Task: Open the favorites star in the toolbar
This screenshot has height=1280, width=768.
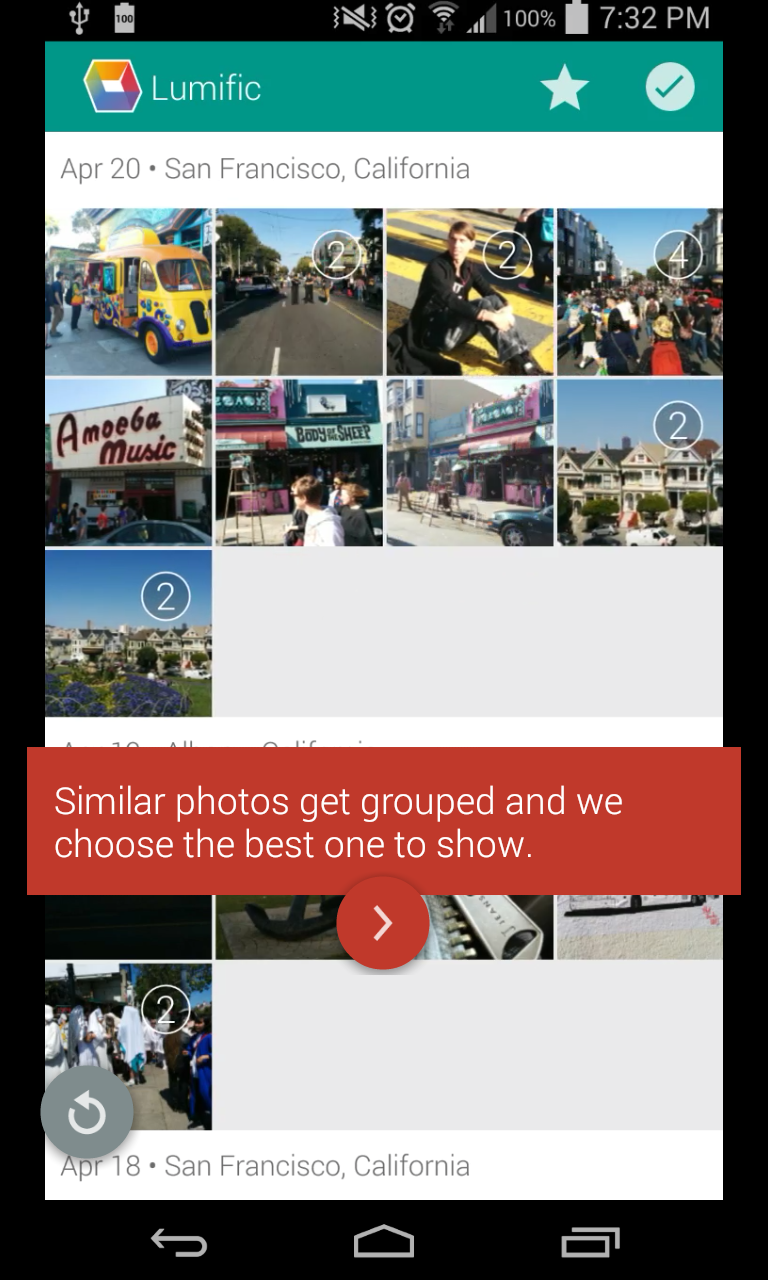Action: pyautogui.click(x=565, y=88)
